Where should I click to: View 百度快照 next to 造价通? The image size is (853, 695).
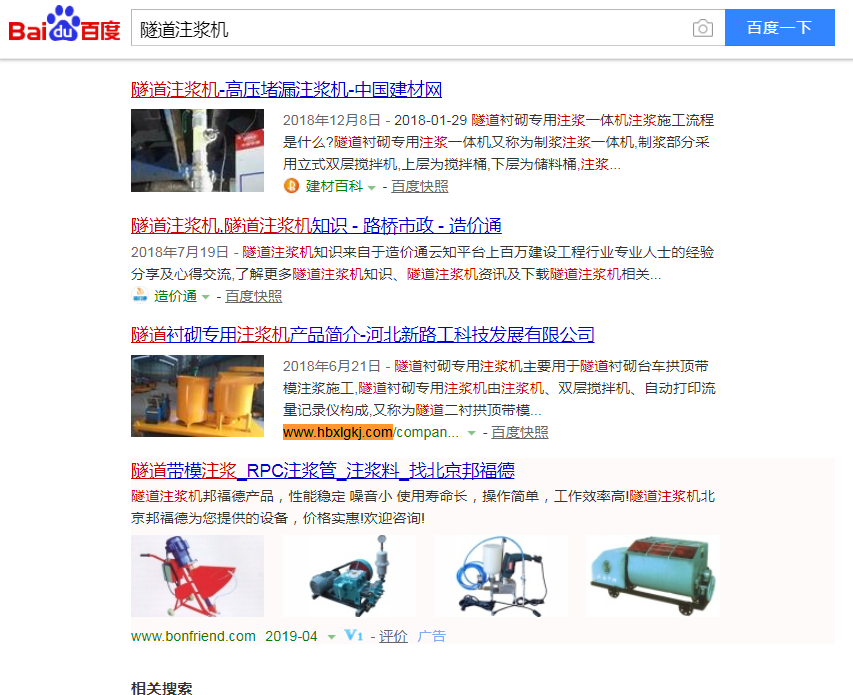253,296
